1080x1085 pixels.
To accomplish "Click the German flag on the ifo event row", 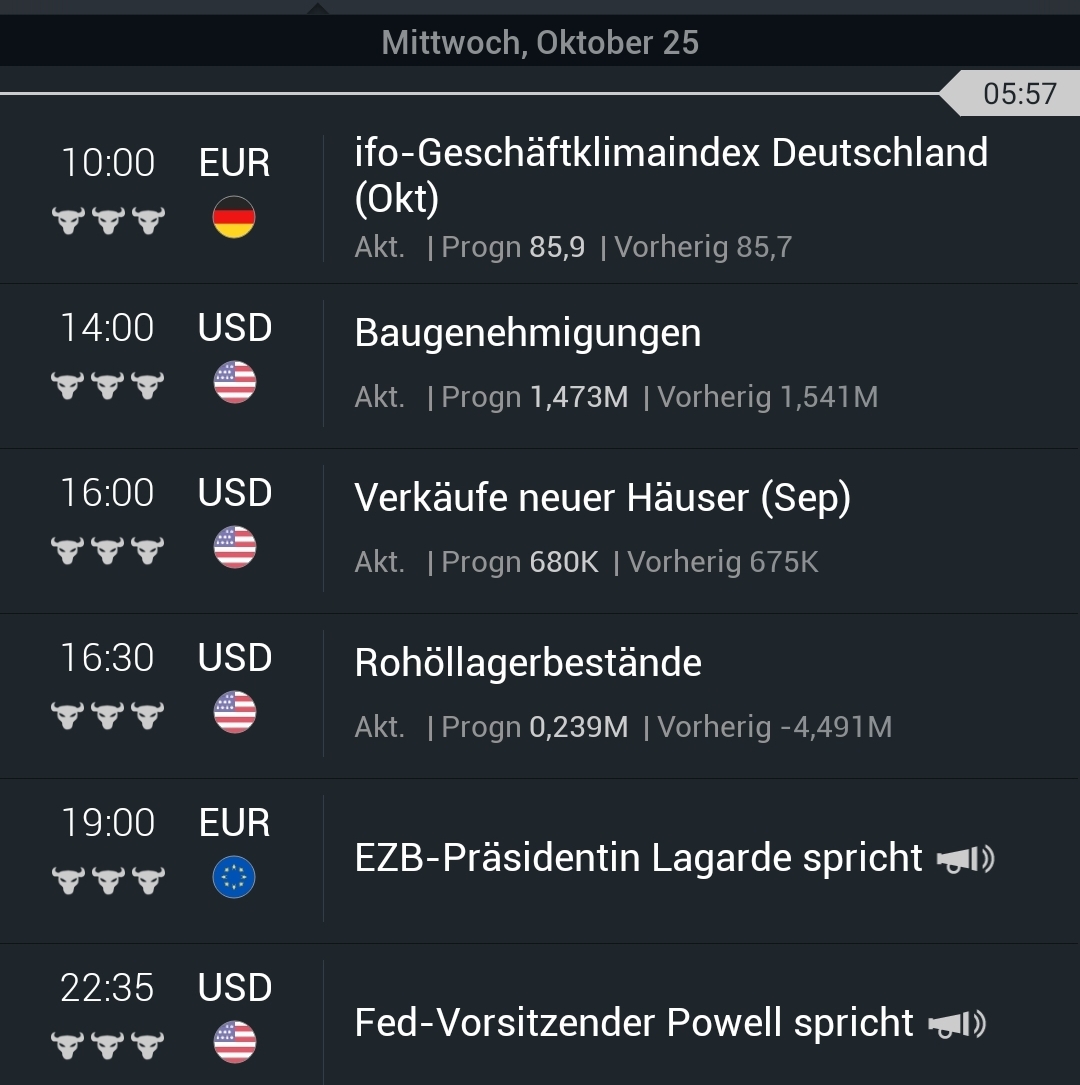I will click(x=234, y=217).
